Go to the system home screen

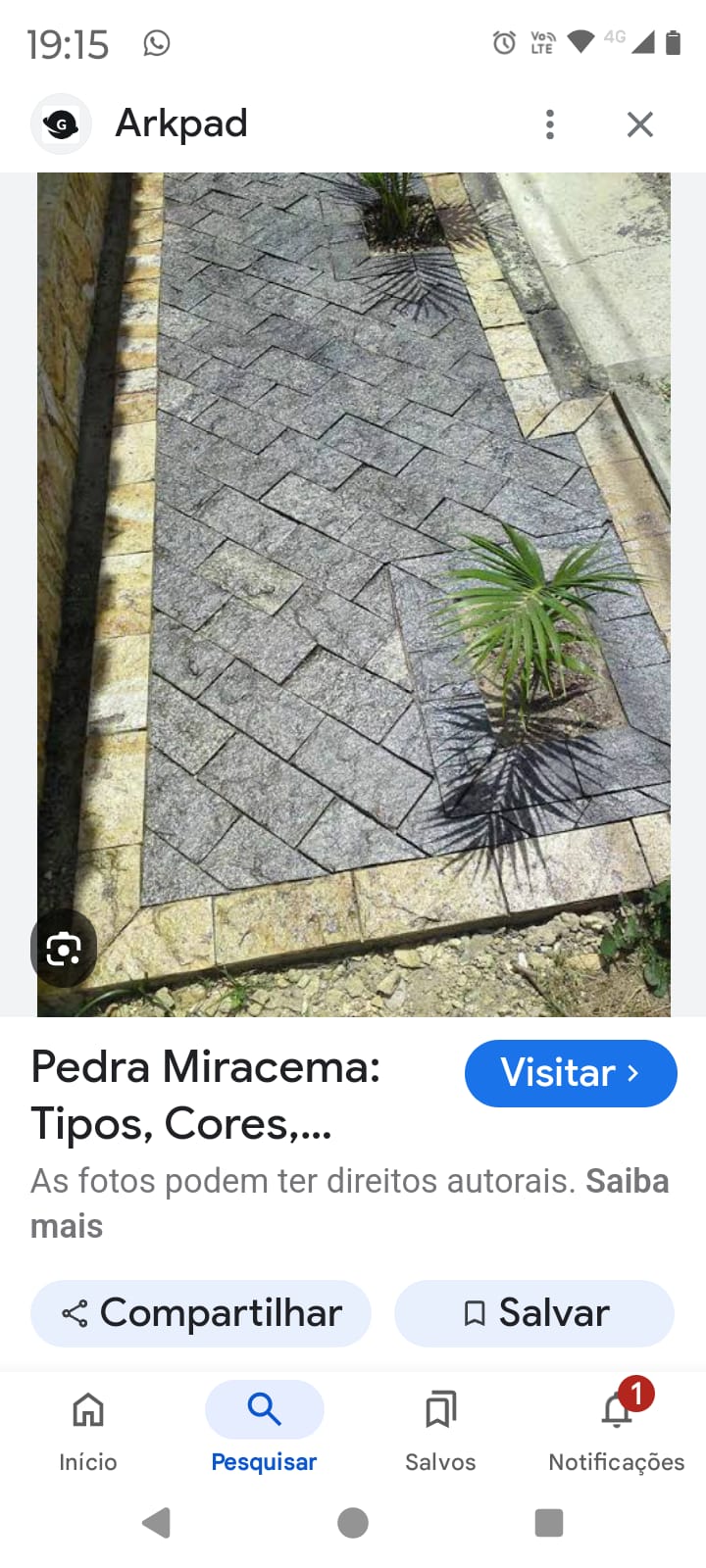353,1522
